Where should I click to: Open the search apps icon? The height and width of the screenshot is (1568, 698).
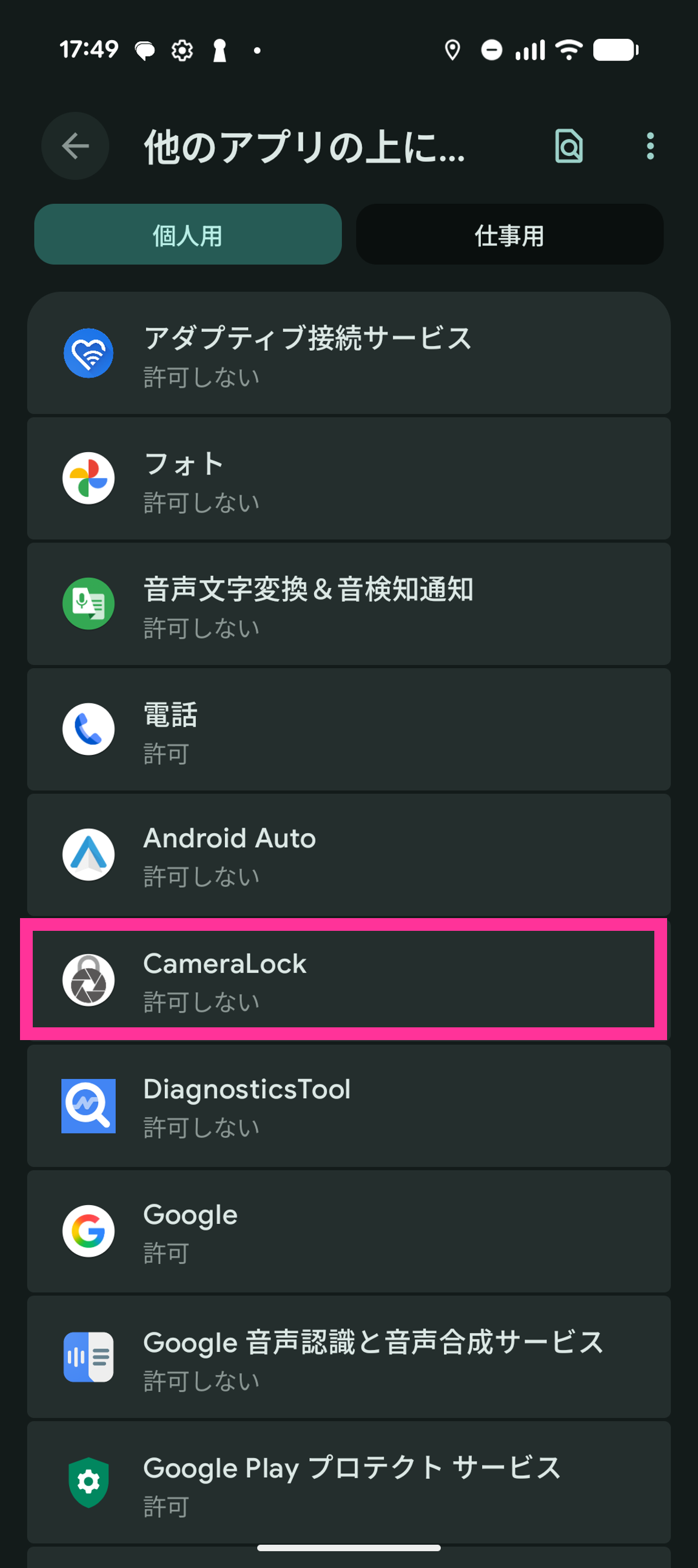click(569, 146)
